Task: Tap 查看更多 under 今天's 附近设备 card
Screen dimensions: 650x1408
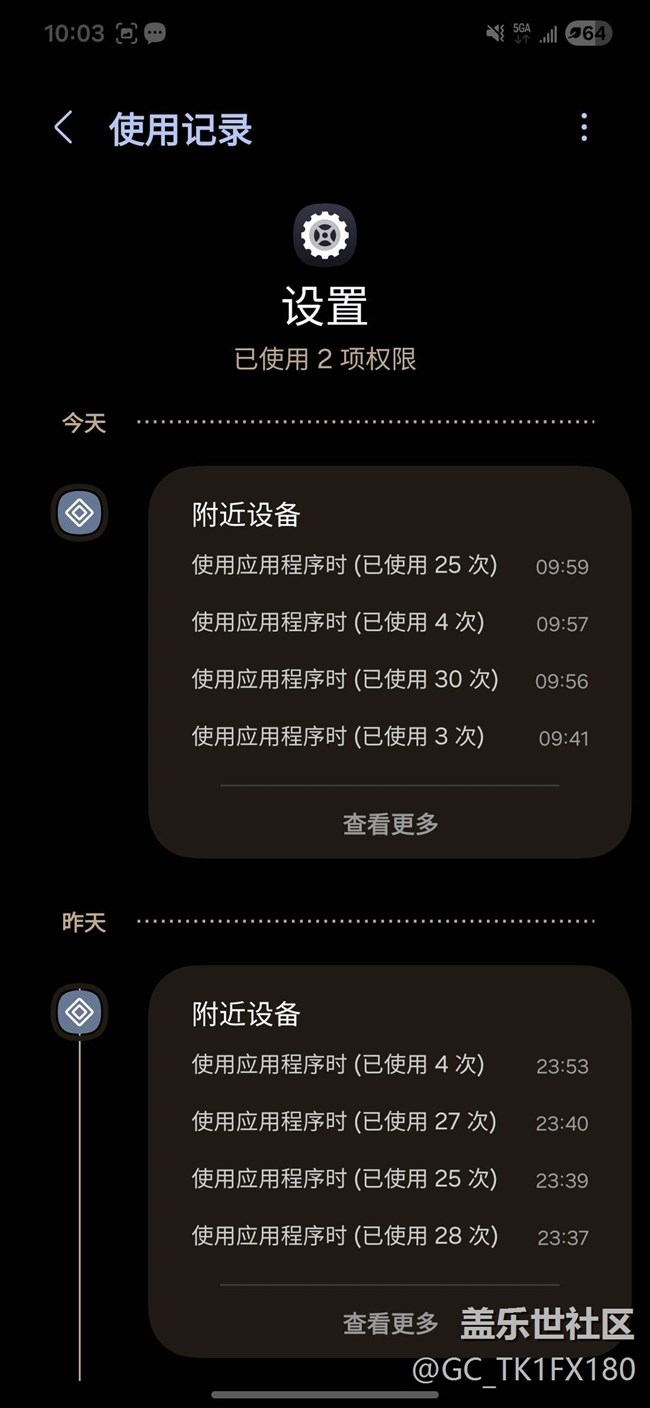Action: [x=390, y=824]
